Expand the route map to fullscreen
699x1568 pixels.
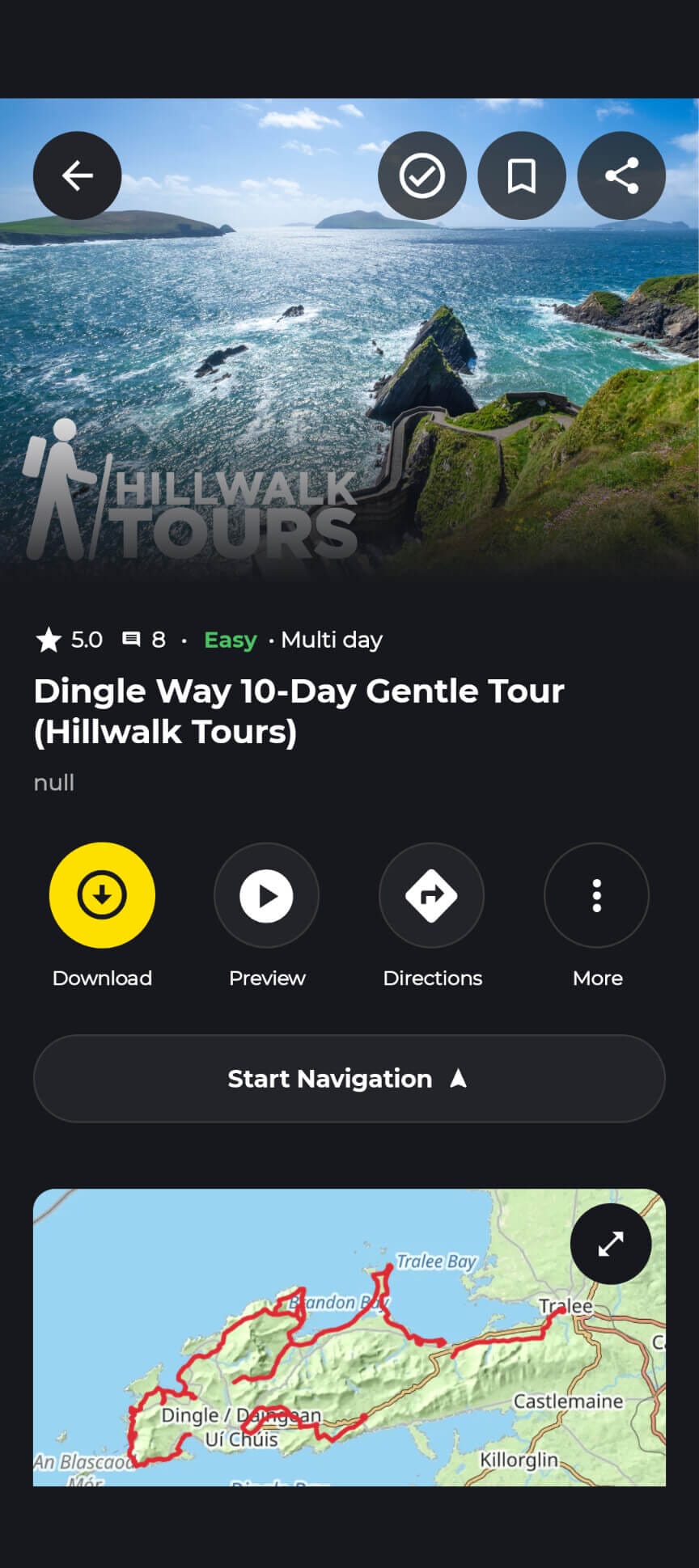tap(611, 1244)
